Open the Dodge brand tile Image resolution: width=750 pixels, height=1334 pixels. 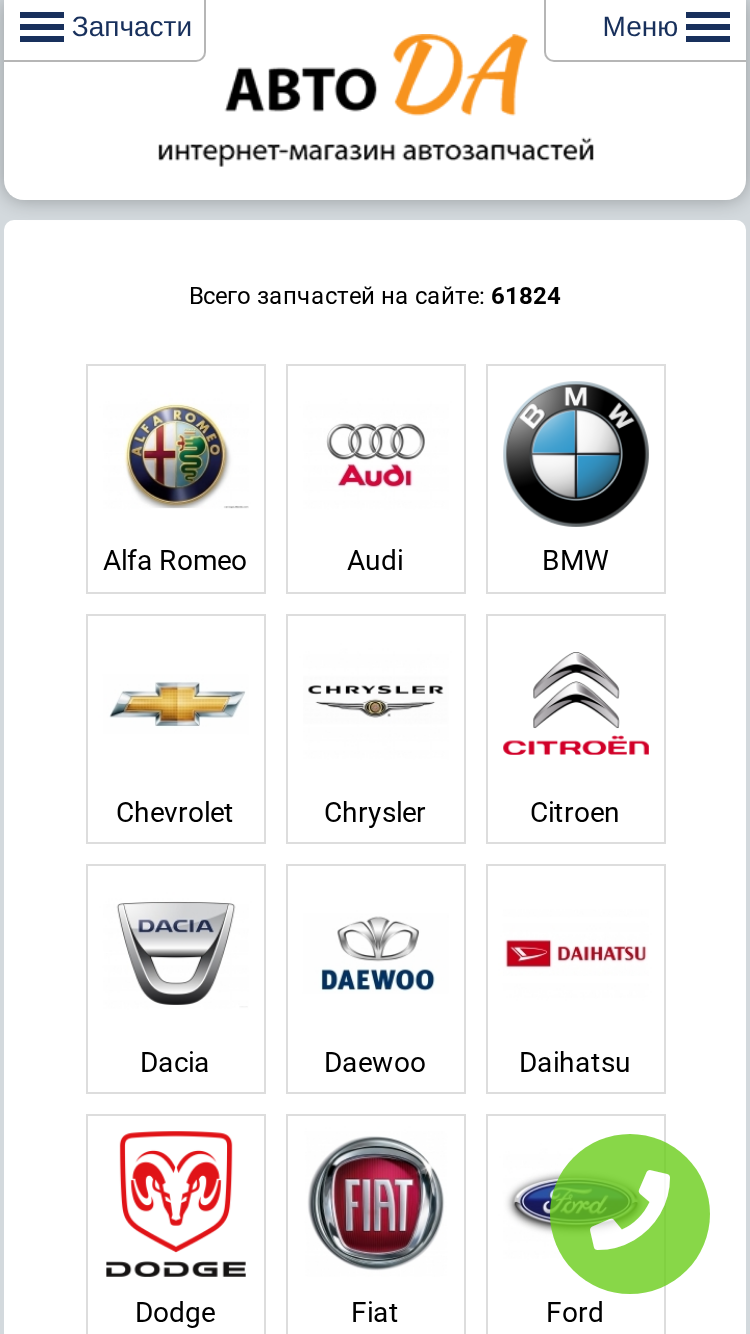(176, 1225)
